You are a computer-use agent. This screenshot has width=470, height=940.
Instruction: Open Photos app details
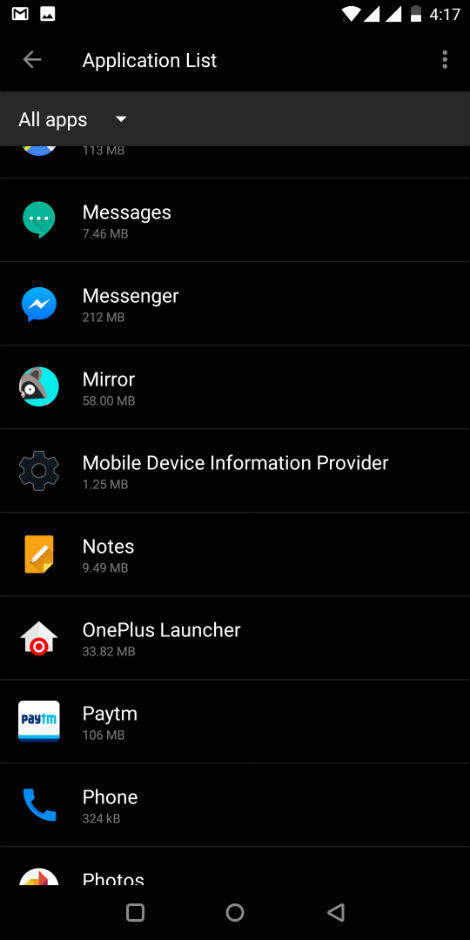coord(235,866)
